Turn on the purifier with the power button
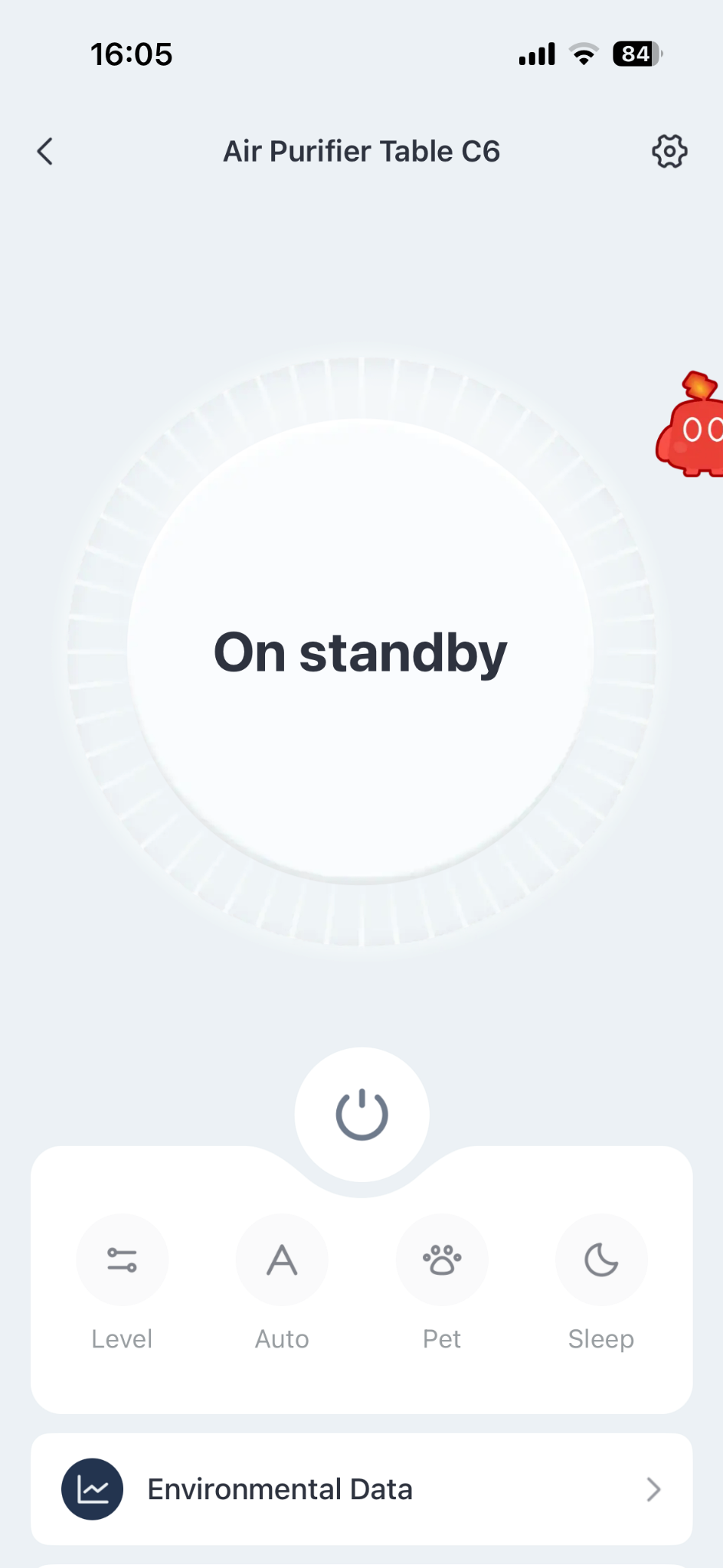The height and width of the screenshot is (1568, 723). [361, 1115]
